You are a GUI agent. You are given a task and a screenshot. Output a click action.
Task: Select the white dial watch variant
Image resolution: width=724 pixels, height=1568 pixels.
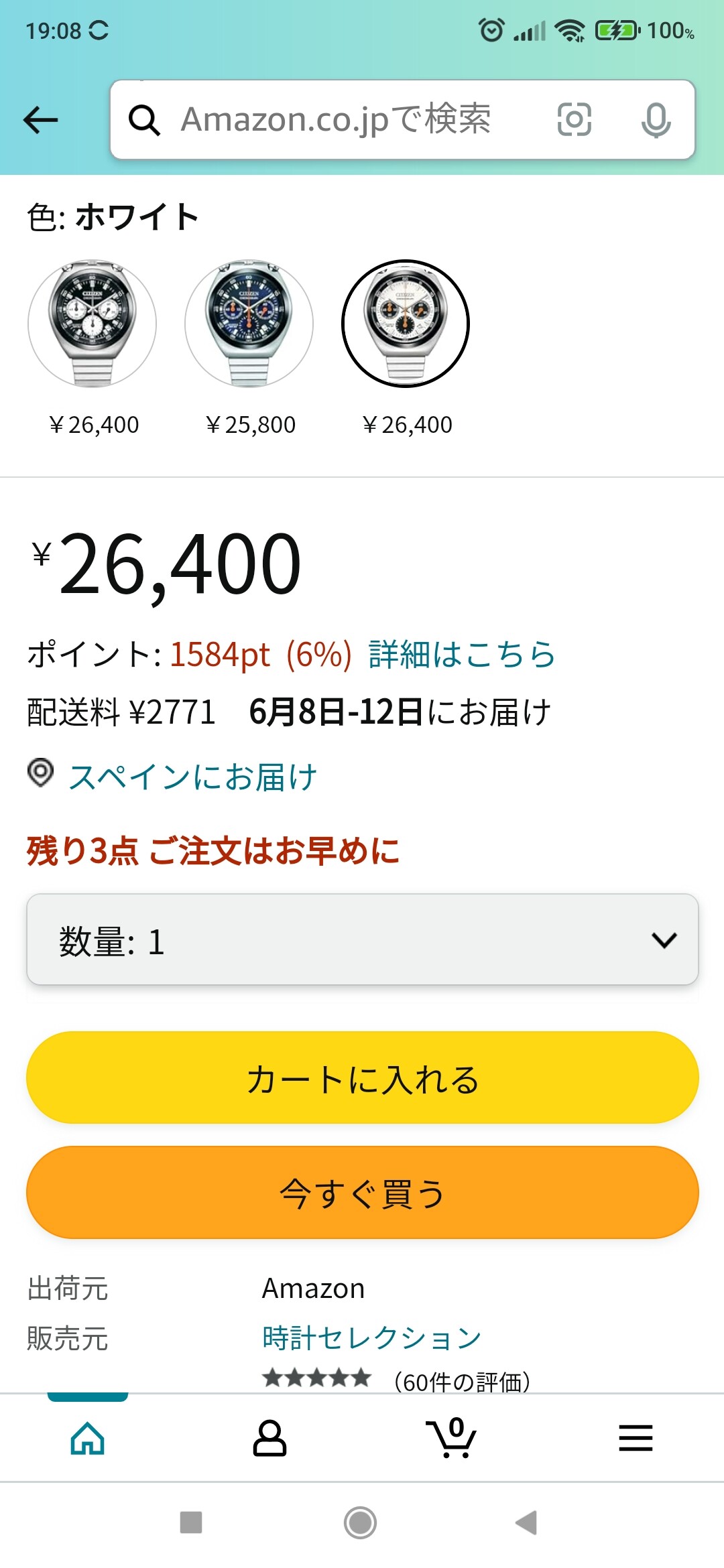coord(406,324)
